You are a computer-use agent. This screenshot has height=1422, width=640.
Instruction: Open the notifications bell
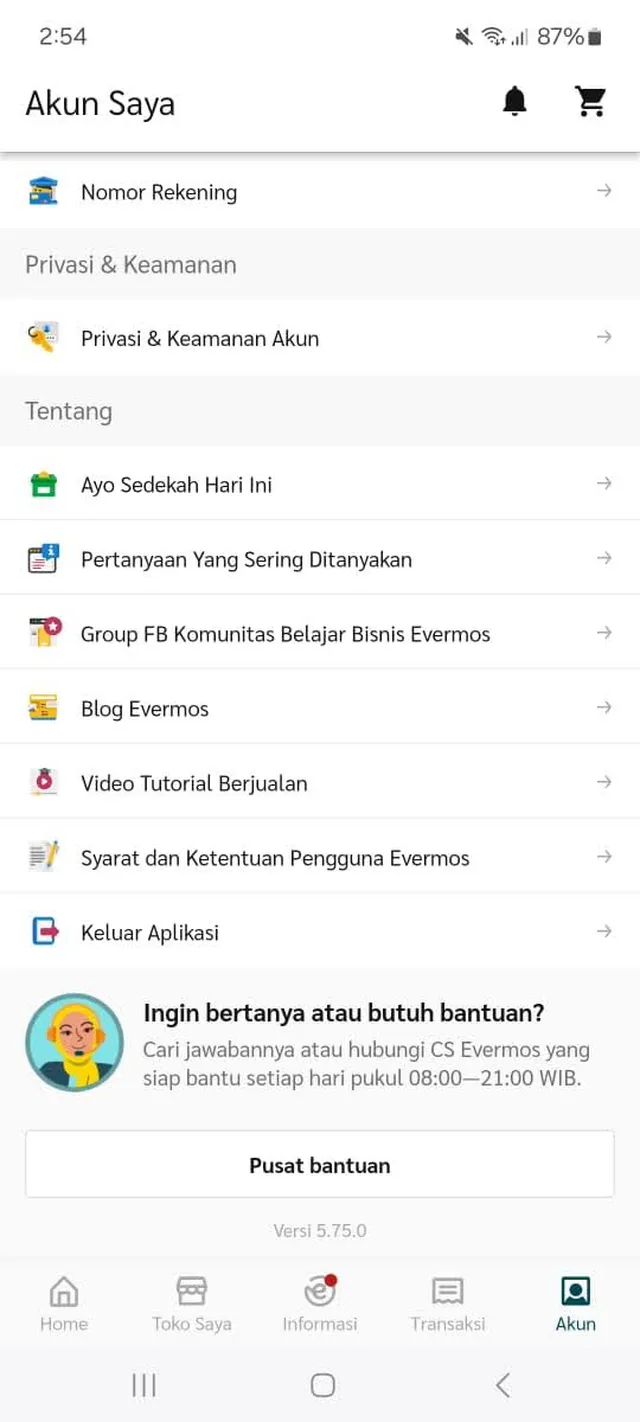(x=514, y=102)
